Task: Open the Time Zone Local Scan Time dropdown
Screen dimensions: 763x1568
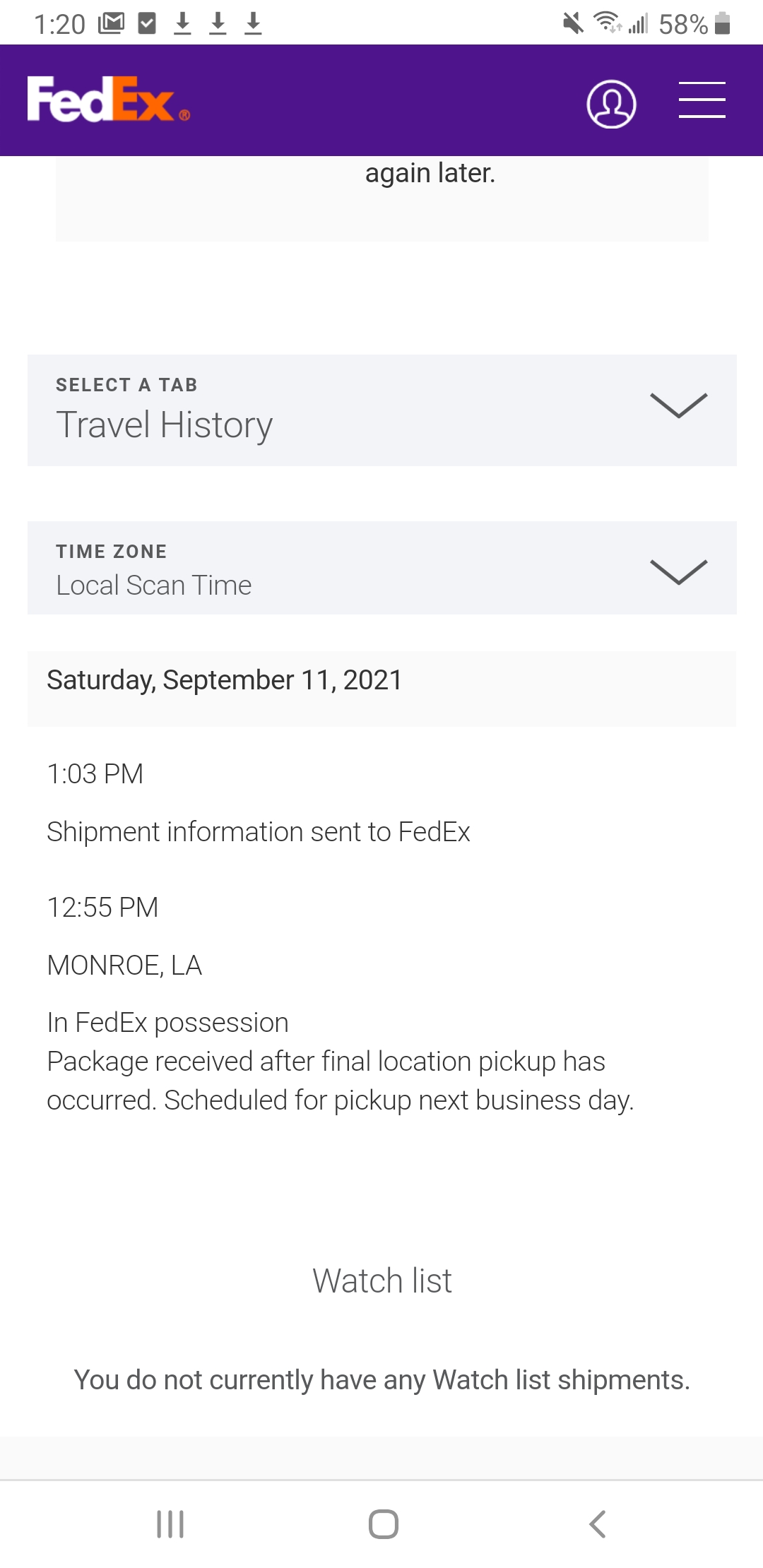Action: tap(381, 568)
